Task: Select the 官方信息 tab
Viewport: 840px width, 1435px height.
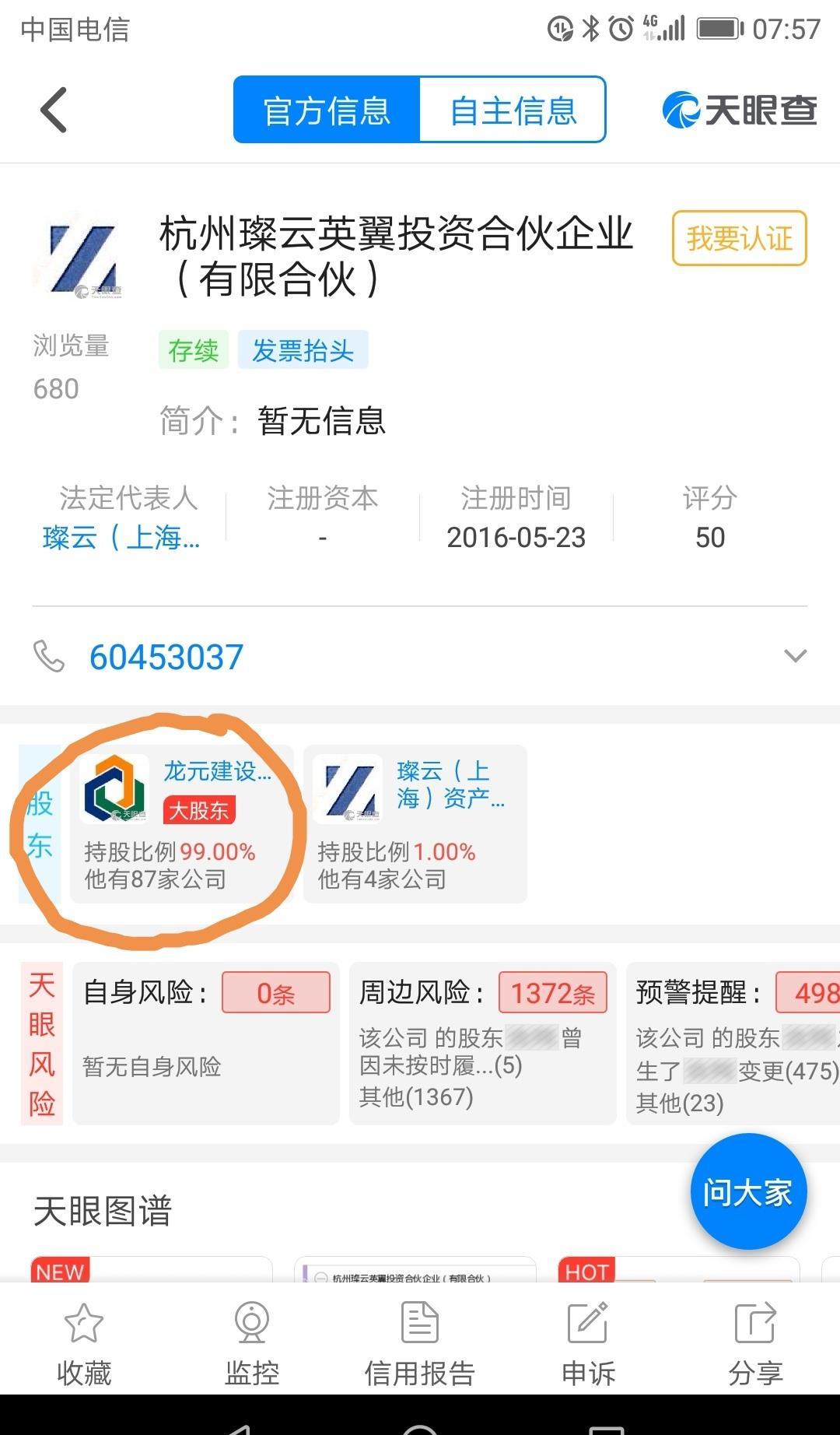Action: 326,110
